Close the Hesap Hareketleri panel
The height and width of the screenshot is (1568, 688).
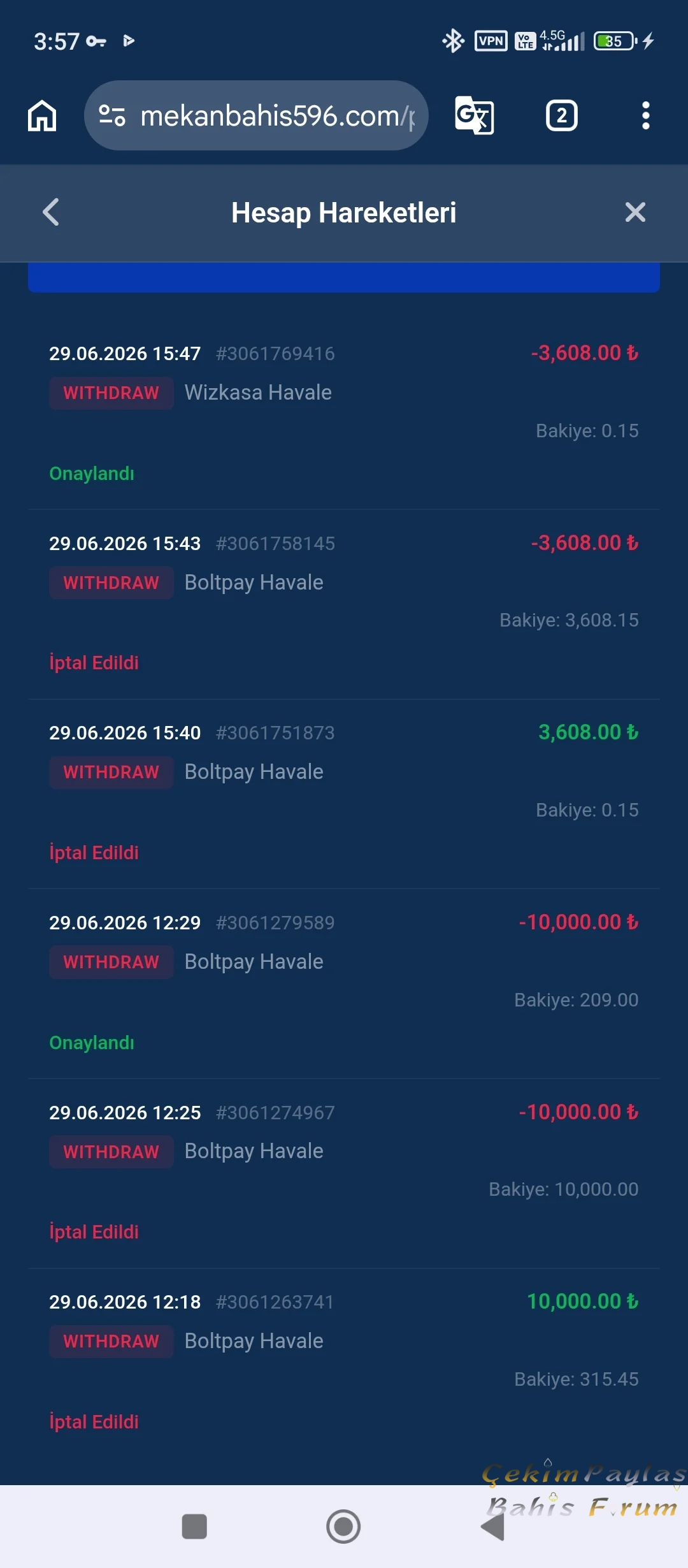pyautogui.click(x=635, y=212)
